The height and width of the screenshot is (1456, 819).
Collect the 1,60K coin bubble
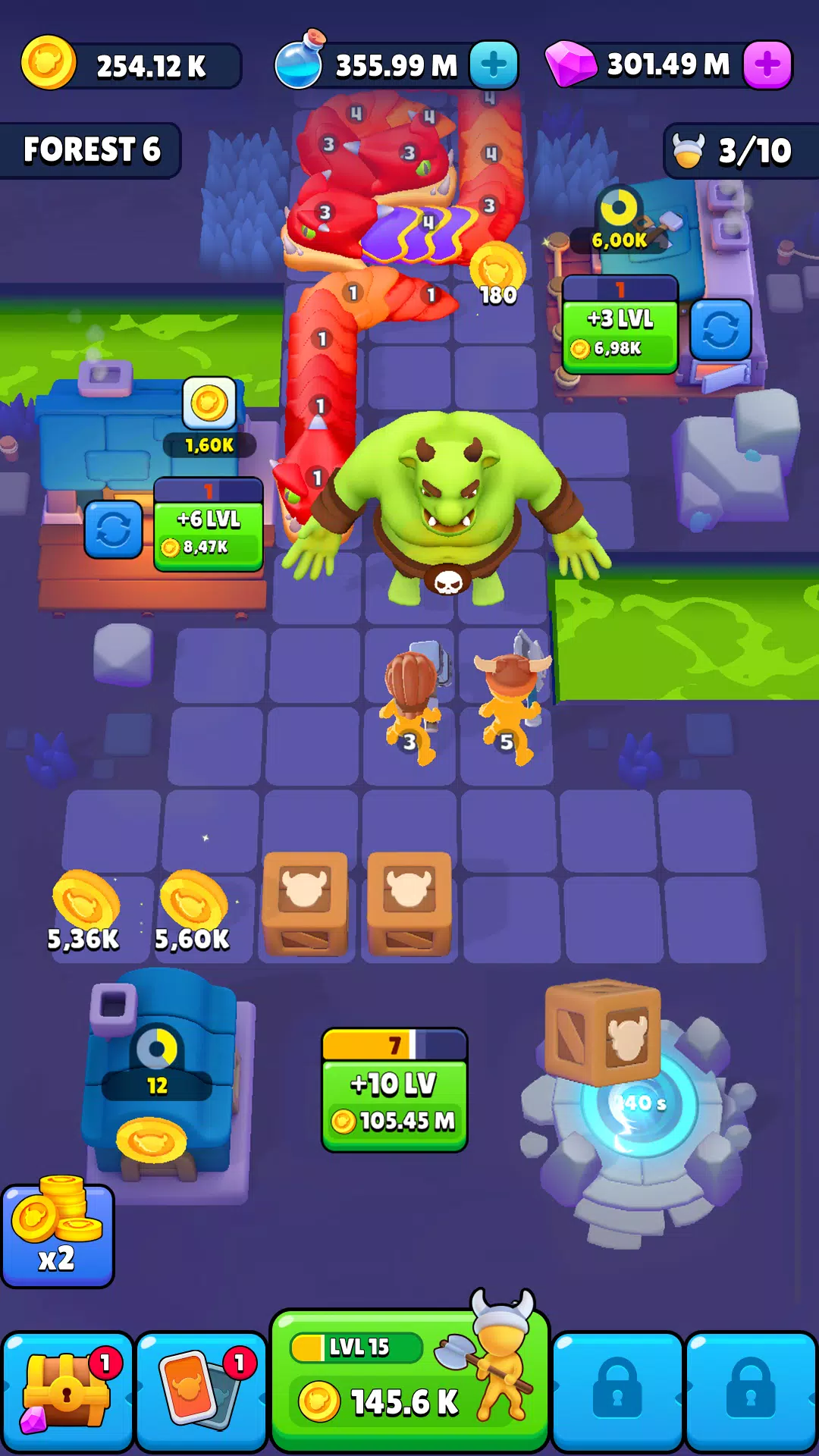(x=209, y=403)
